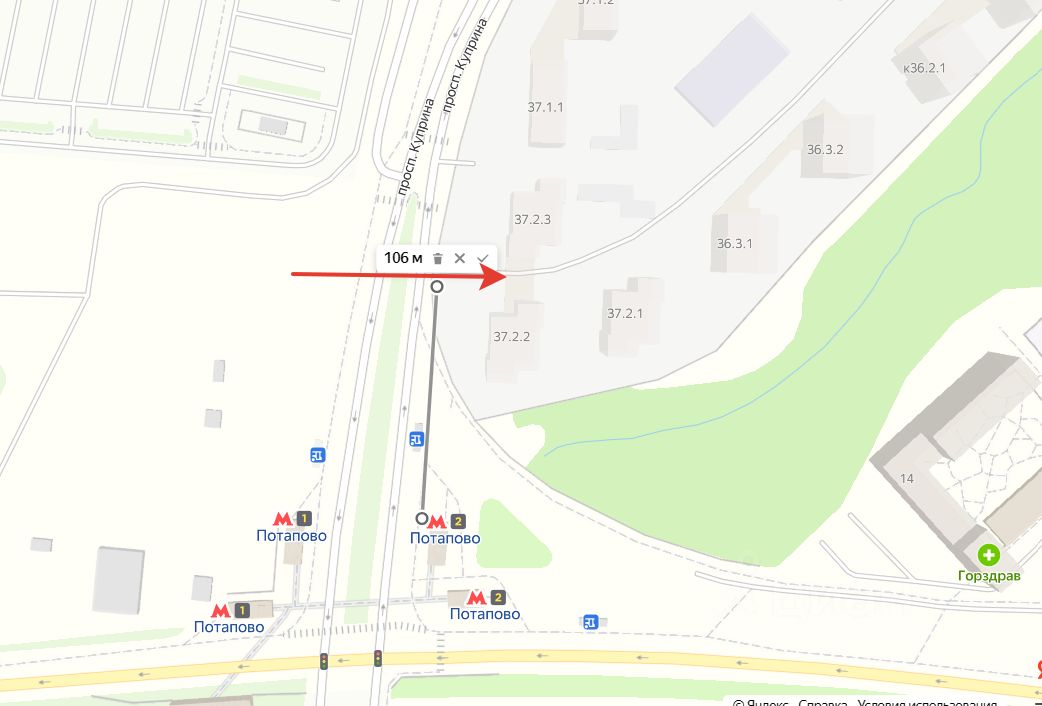This screenshot has height=706, width=1042.
Task: Tap the upper end point of the ruler line
Action: coord(437,287)
